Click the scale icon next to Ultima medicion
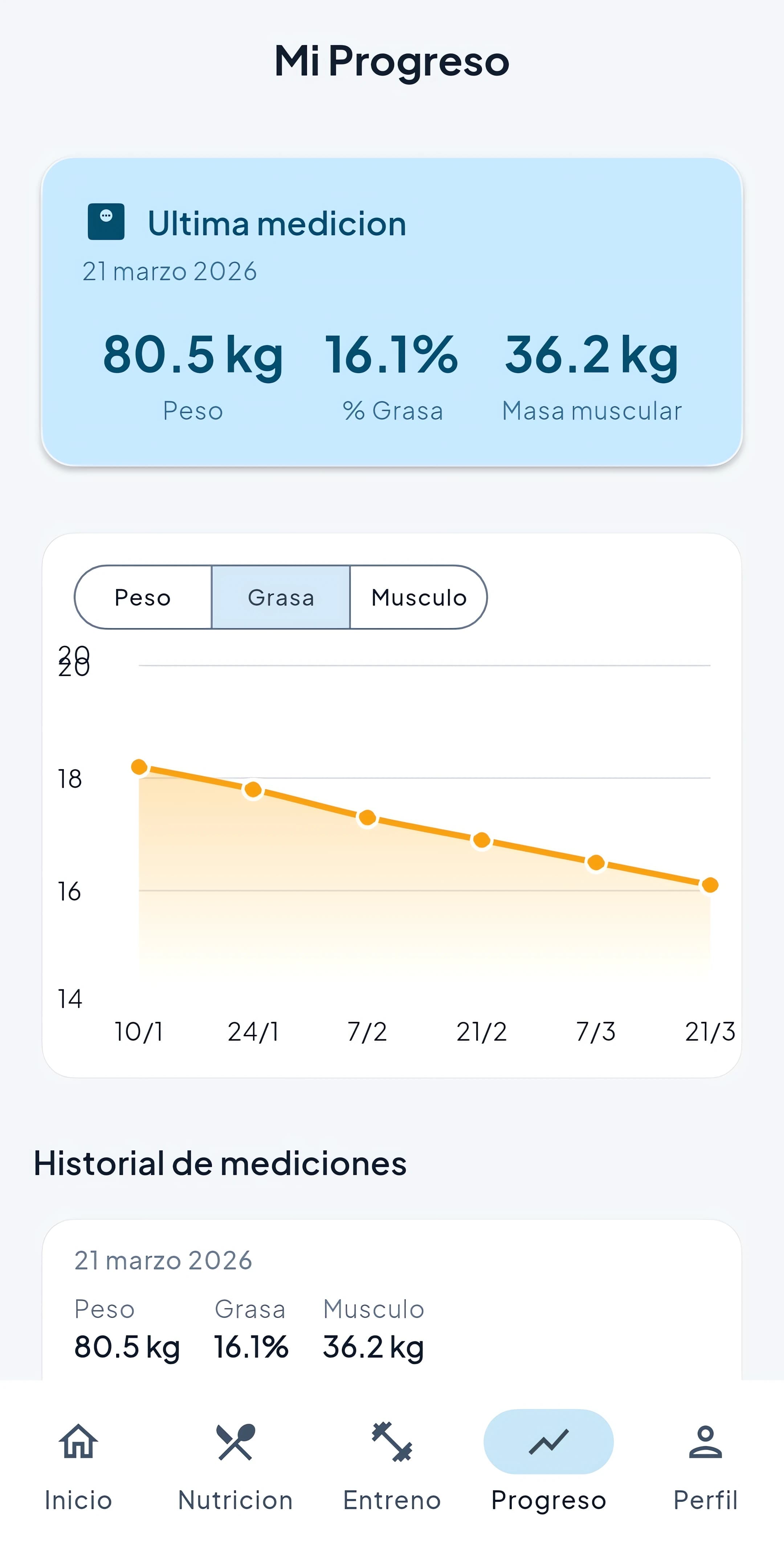 pyautogui.click(x=106, y=222)
